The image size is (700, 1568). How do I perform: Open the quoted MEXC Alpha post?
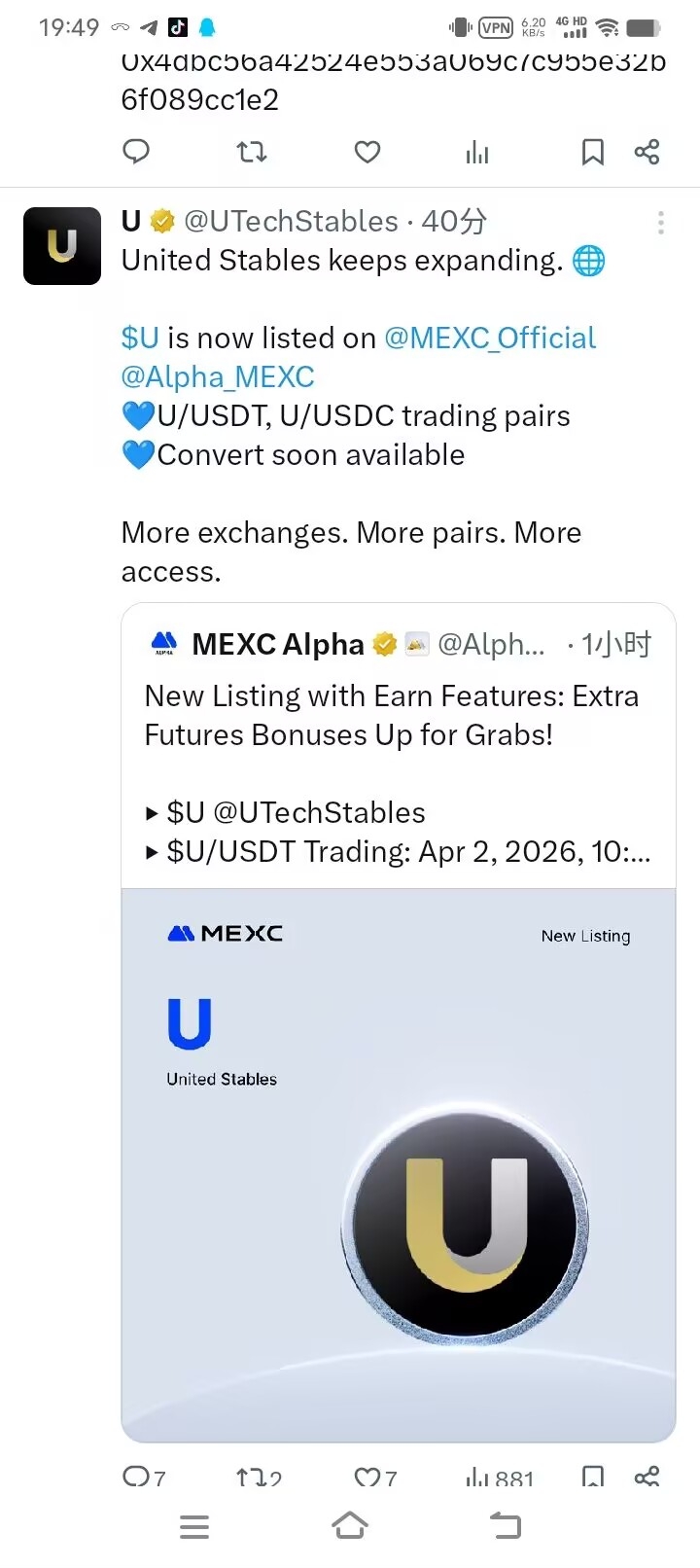pos(399,746)
